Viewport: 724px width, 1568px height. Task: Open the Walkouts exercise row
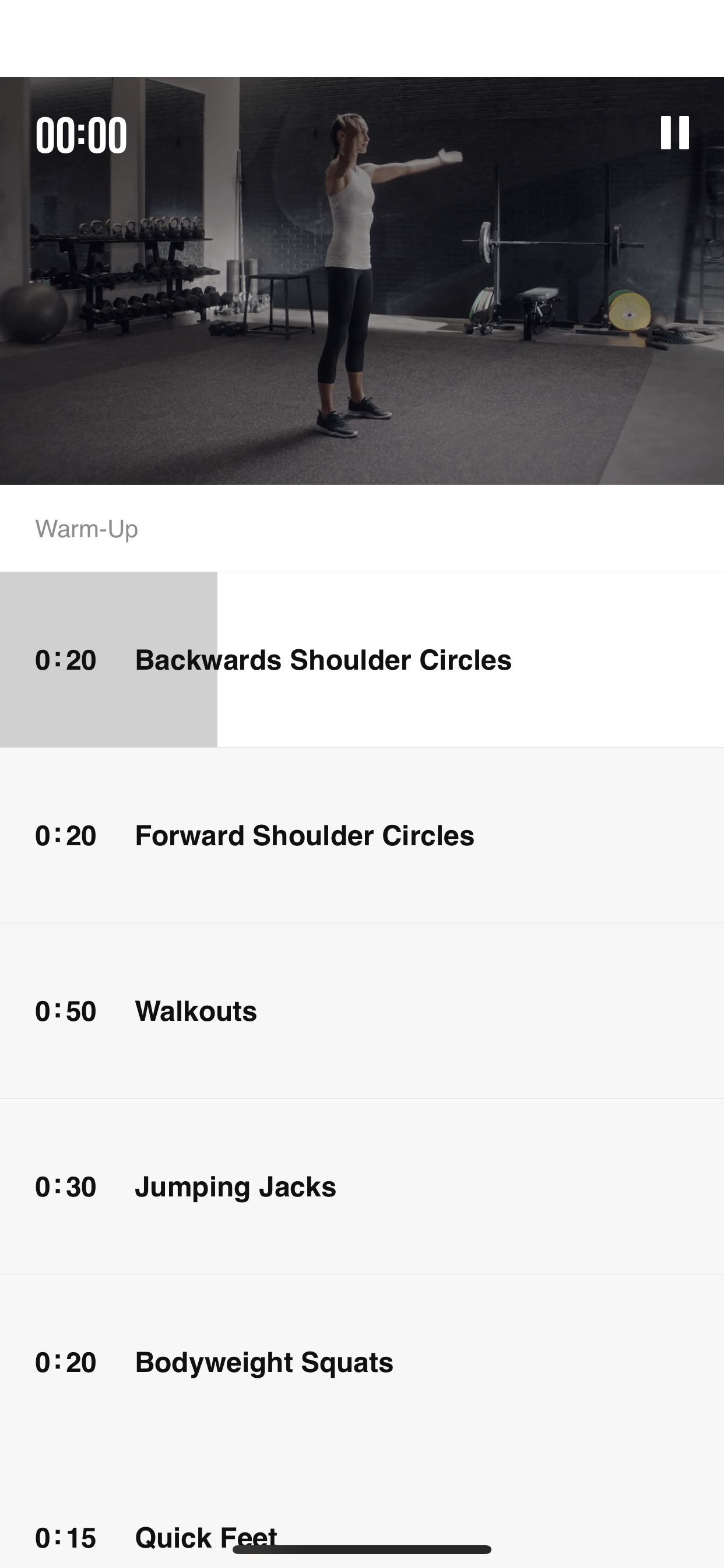362,1011
